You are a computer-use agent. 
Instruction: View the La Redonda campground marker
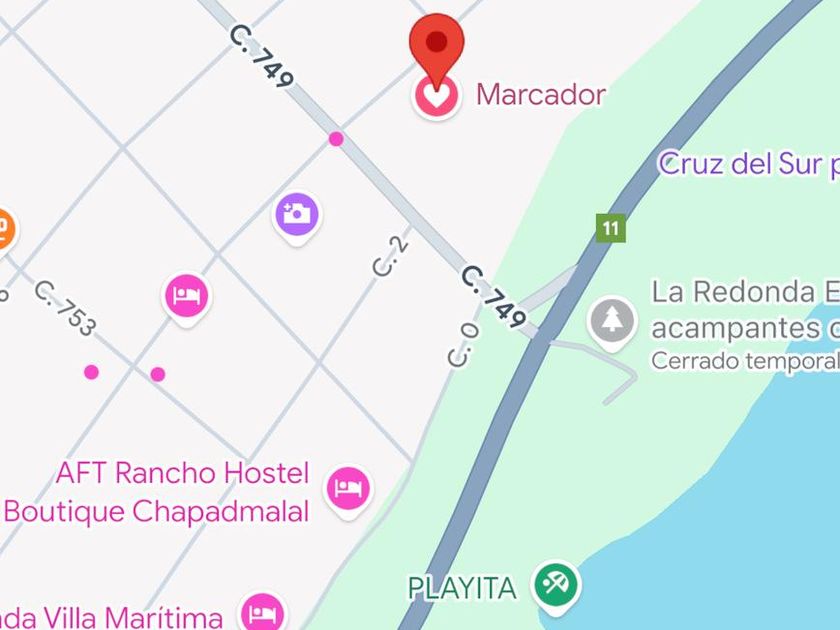click(610, 321)
